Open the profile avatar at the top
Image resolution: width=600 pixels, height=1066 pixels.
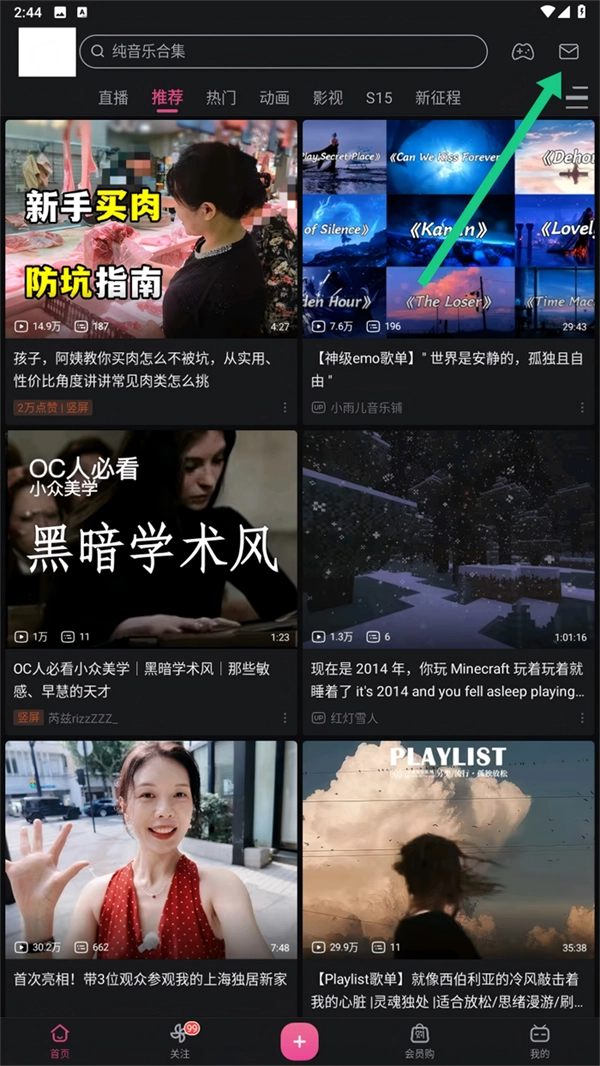[47, 52]
